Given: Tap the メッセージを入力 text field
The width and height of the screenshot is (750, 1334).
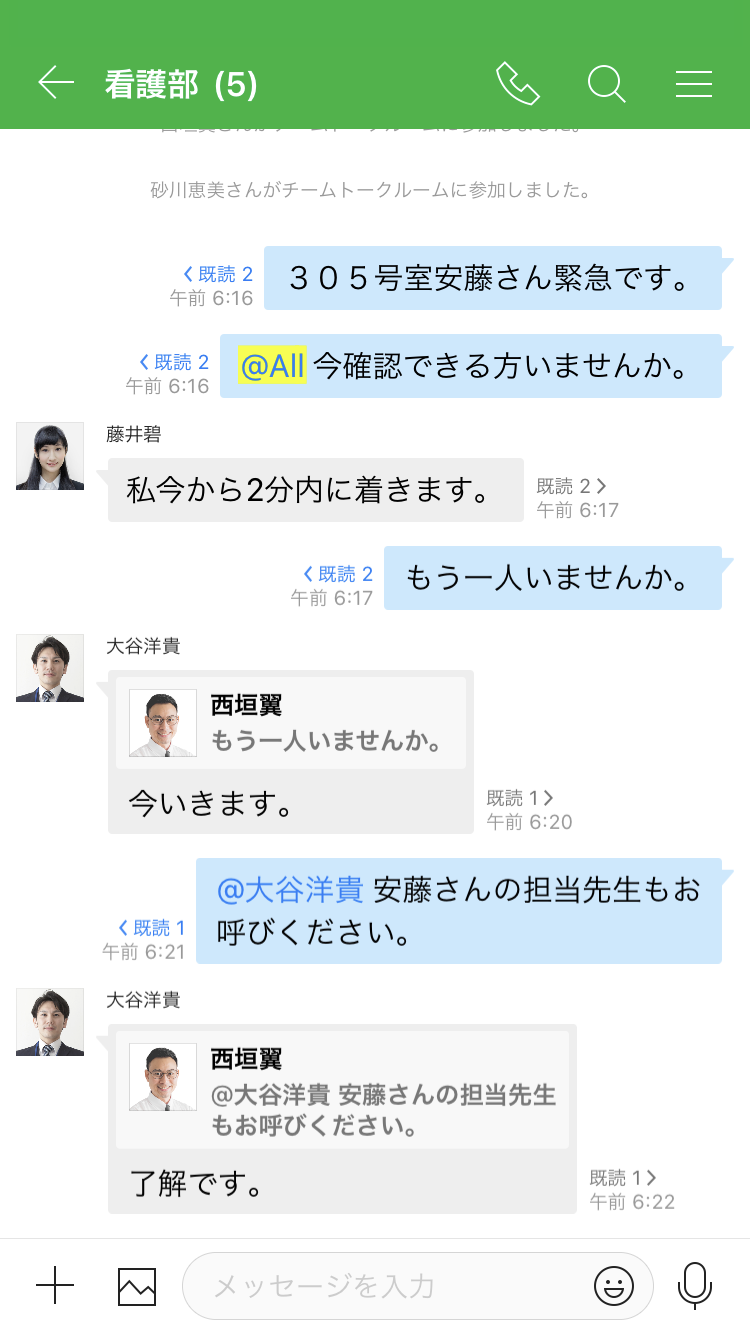Looking at the screenshot, I should coord(390,1285).
